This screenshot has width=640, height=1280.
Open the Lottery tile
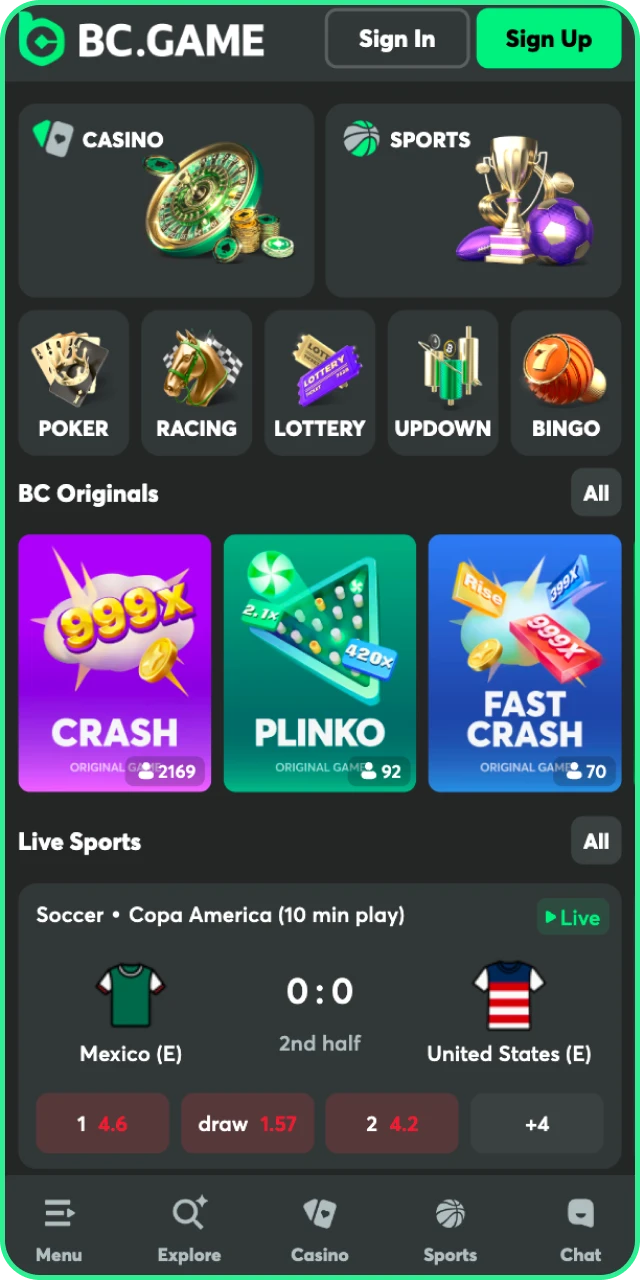pyautogui.click(x=320, y=383)
